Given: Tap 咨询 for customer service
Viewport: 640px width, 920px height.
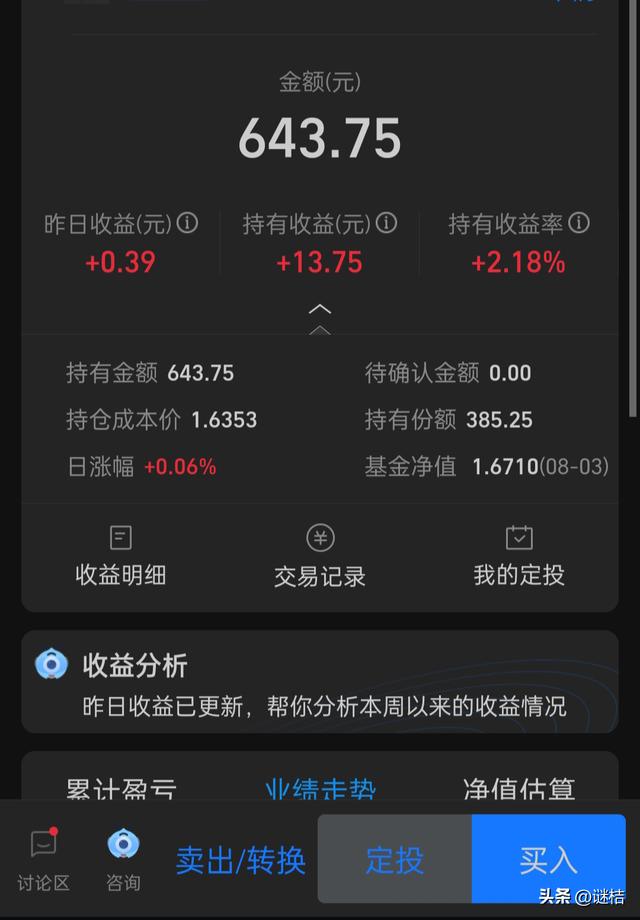Looking at the screenshot, I should [x=123, y=860].
